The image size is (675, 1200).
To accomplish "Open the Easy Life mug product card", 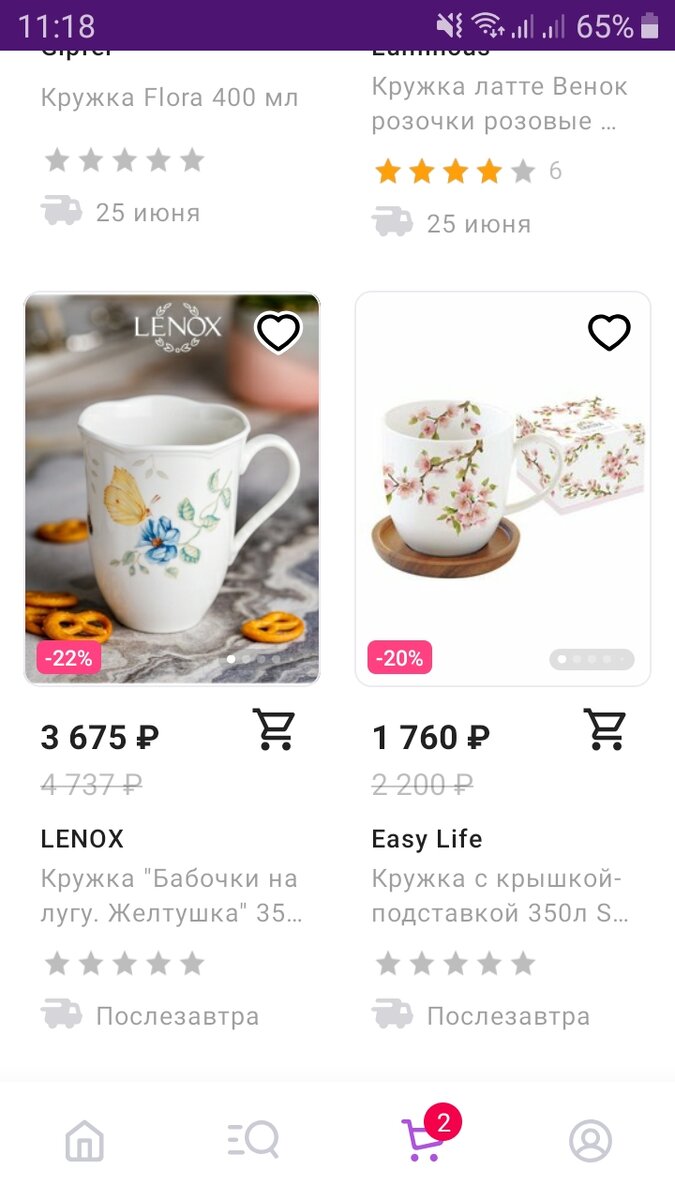I will pyautogui.click(x=503, y=490).
